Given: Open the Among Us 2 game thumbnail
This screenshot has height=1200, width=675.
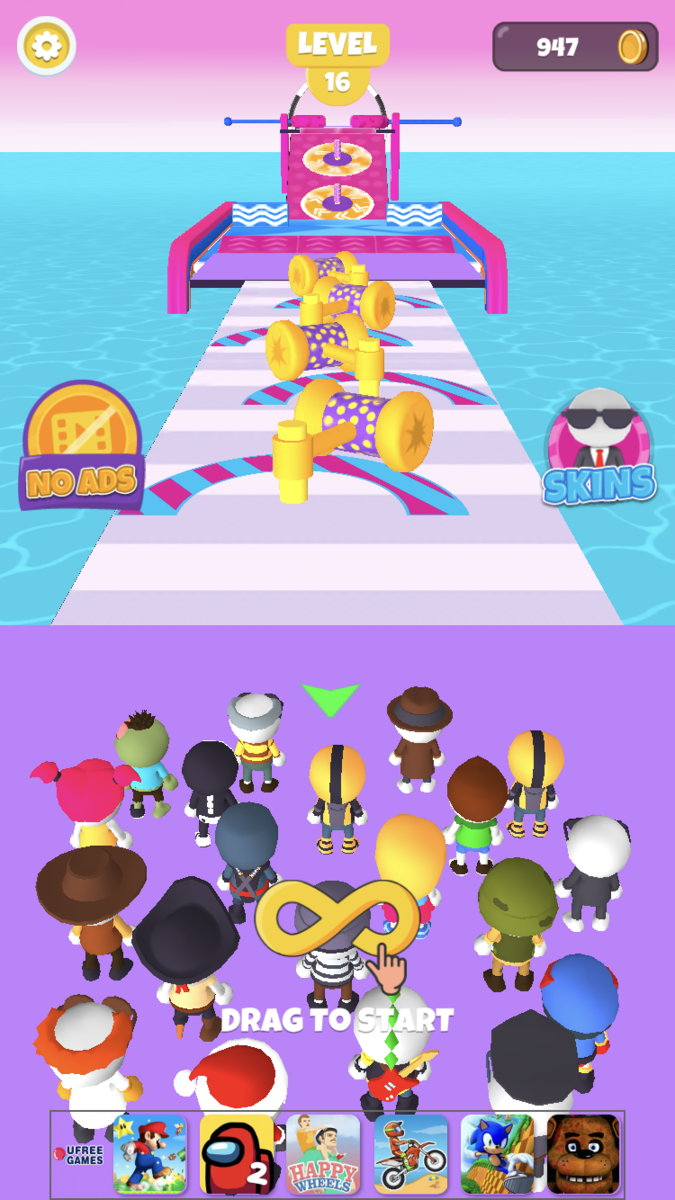Looking at the screenshot, I should [x=237, y=1154].
